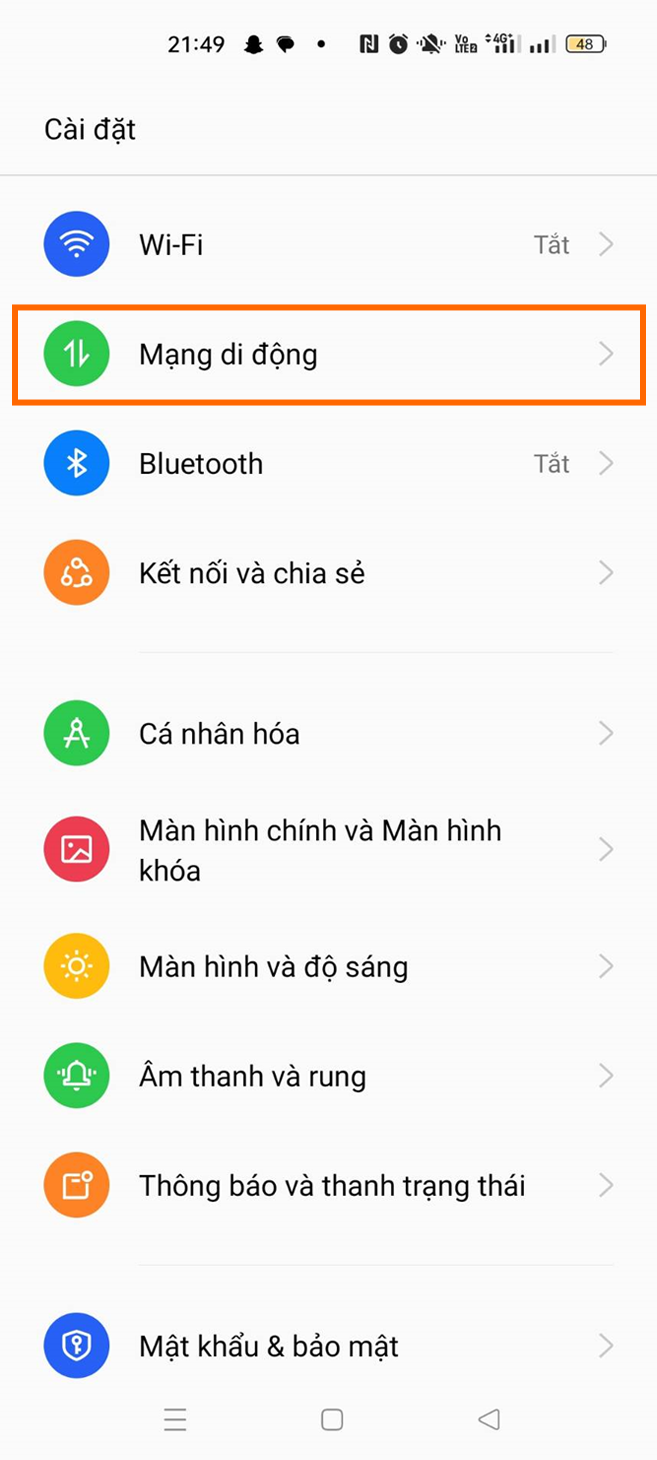Tap the system back button
Image resolution: width=657 pixels, height=1460 pixels.
point(489,1419)
